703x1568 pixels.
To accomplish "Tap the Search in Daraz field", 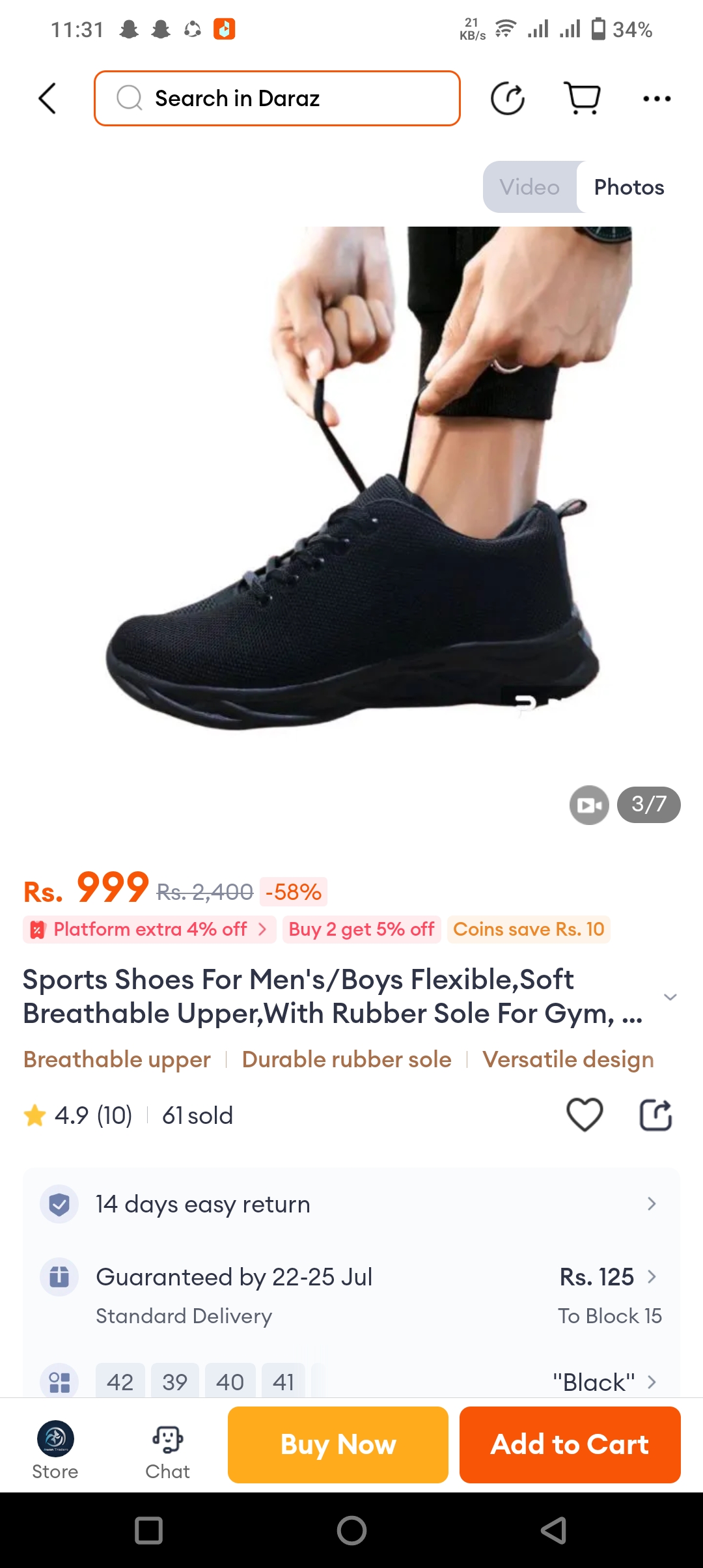I will 277,98.
